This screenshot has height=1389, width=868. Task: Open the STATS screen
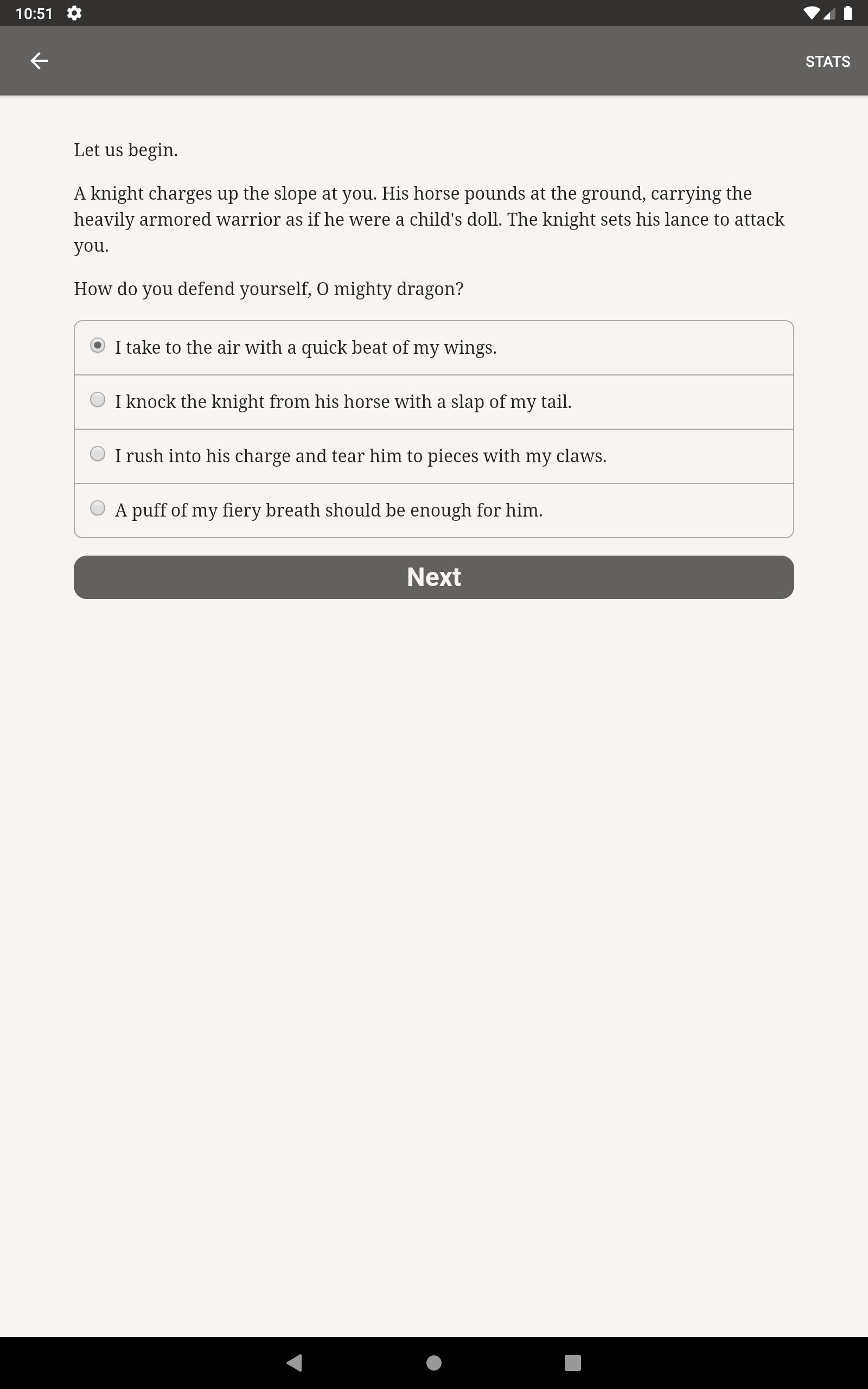[x=827, y=61]
